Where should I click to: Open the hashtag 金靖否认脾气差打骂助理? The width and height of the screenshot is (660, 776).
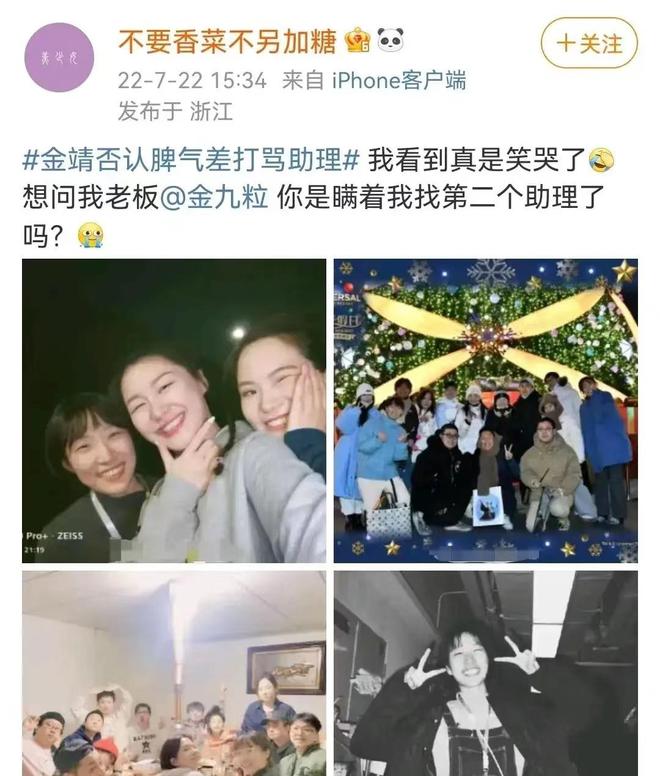pos(190,159)
